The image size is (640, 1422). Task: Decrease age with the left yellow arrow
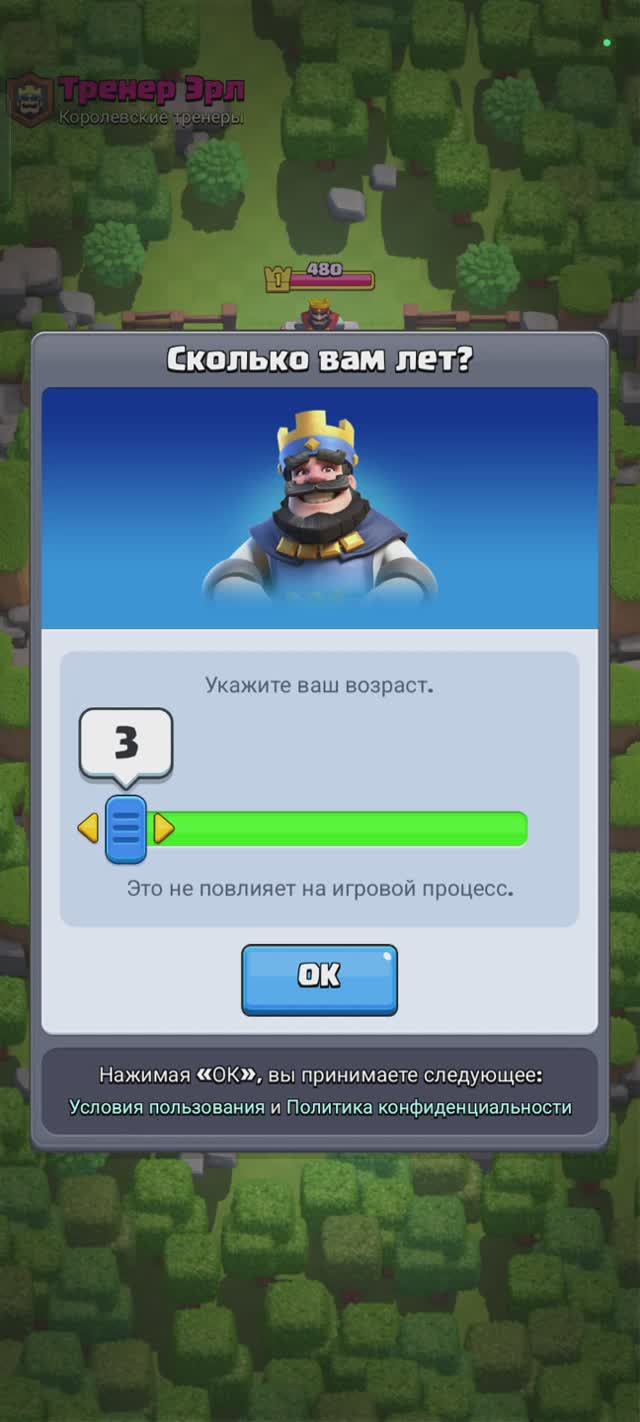point(88,828)
